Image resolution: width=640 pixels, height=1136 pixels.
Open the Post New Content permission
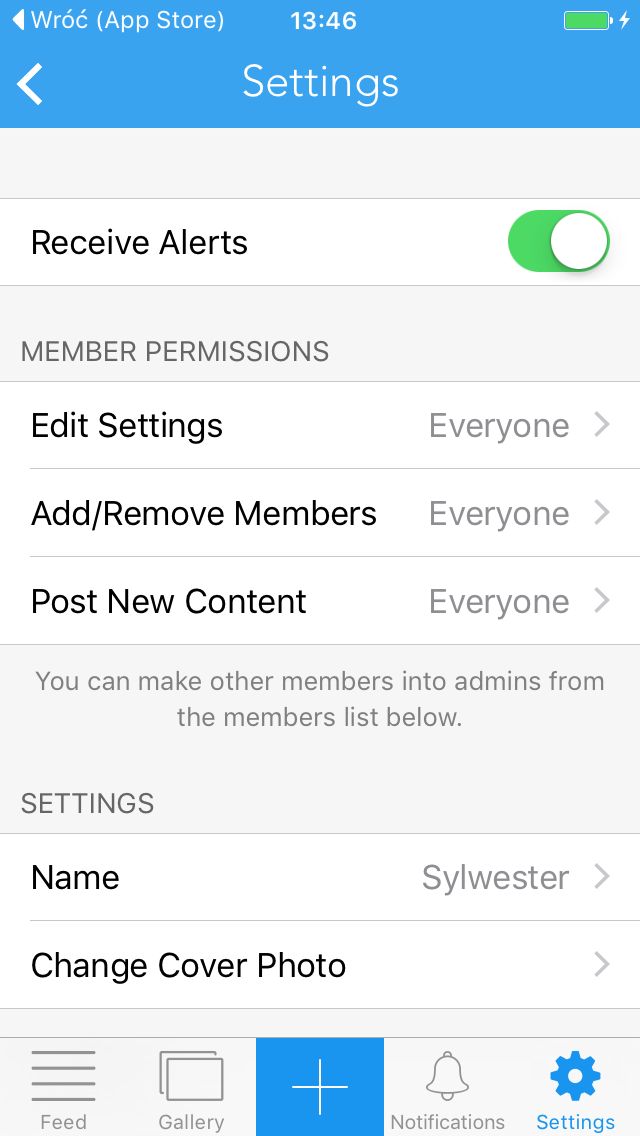(320, 601)
